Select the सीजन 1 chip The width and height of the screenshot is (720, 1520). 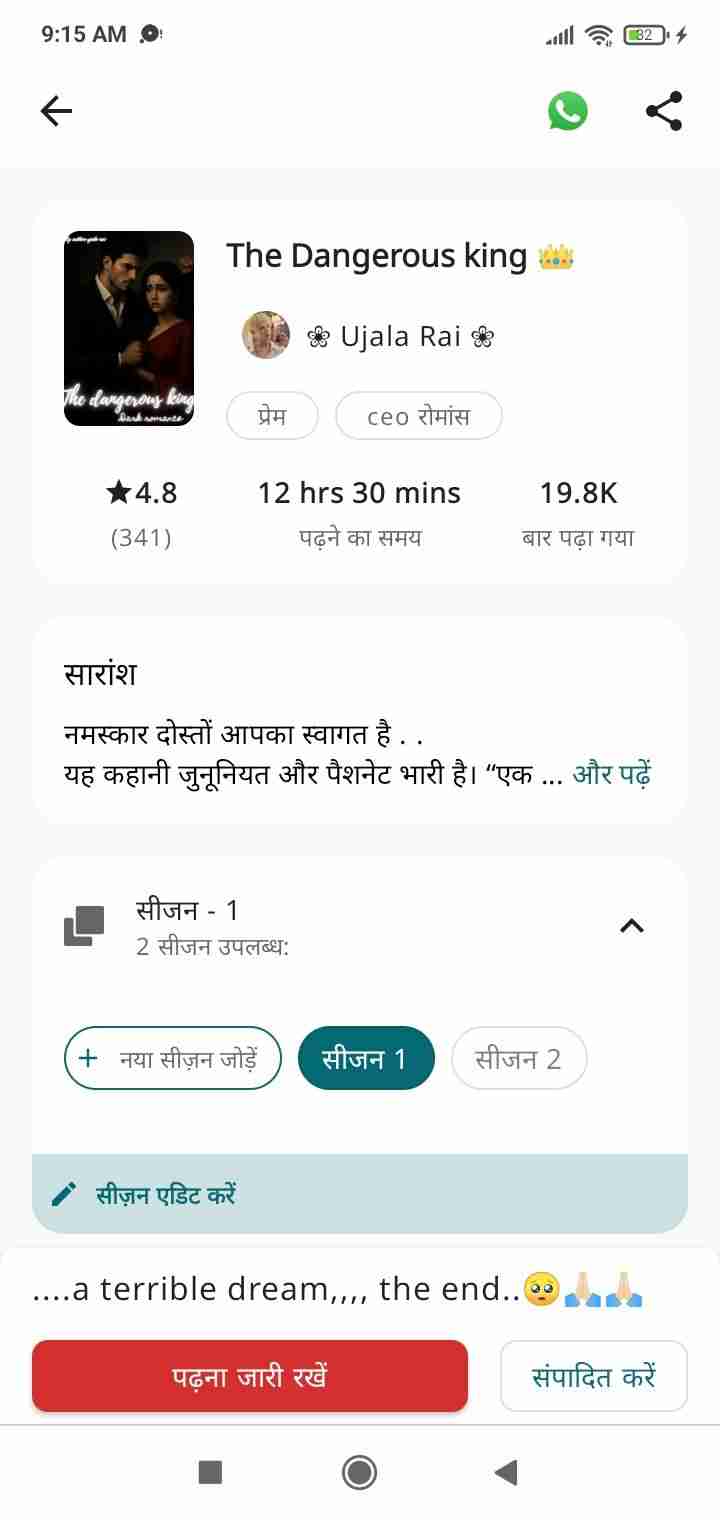(366, 1058)
